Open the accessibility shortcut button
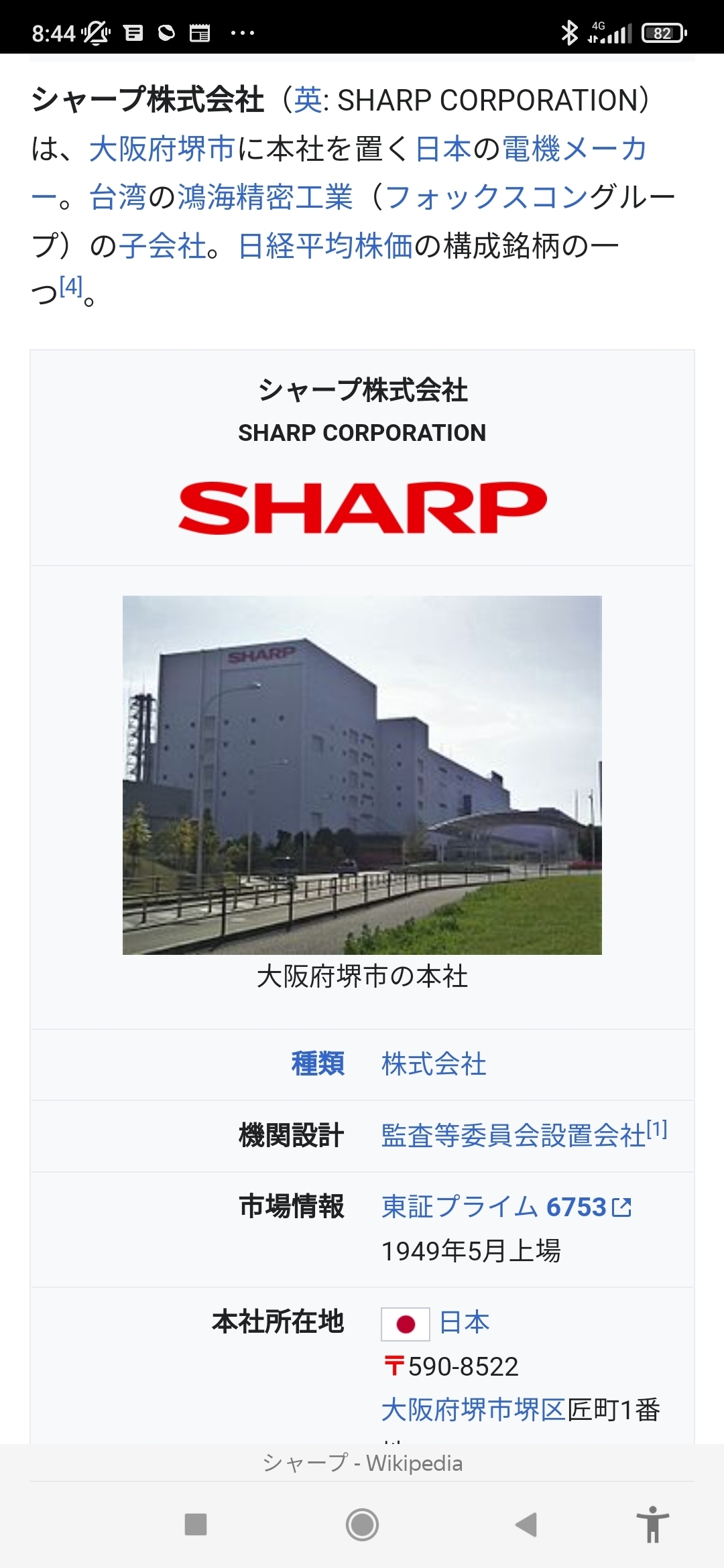The height and width of the screenshot is (1568, 724). [x=653, y=1524]
